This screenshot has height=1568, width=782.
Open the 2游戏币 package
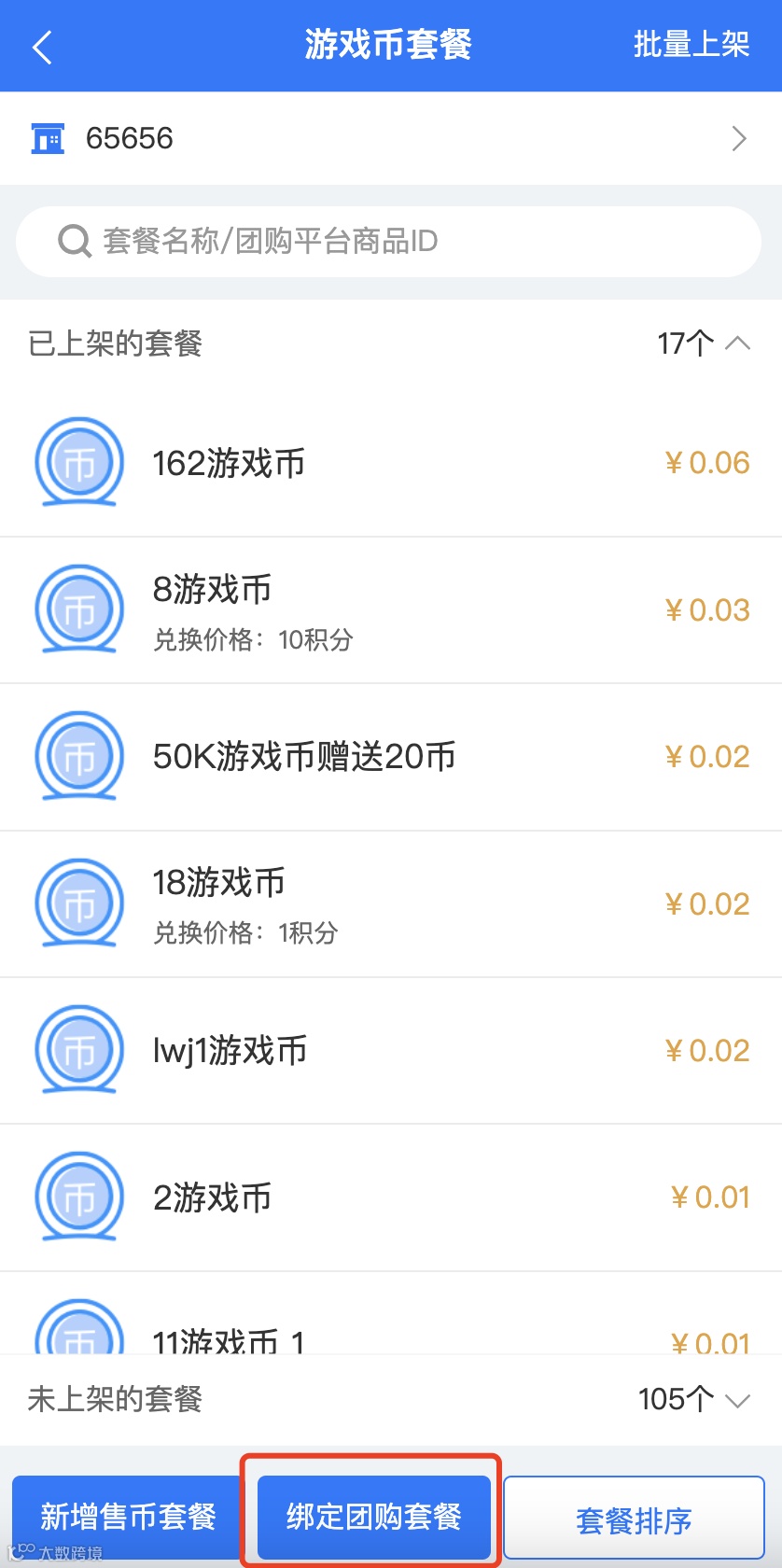coord(390,1197)
